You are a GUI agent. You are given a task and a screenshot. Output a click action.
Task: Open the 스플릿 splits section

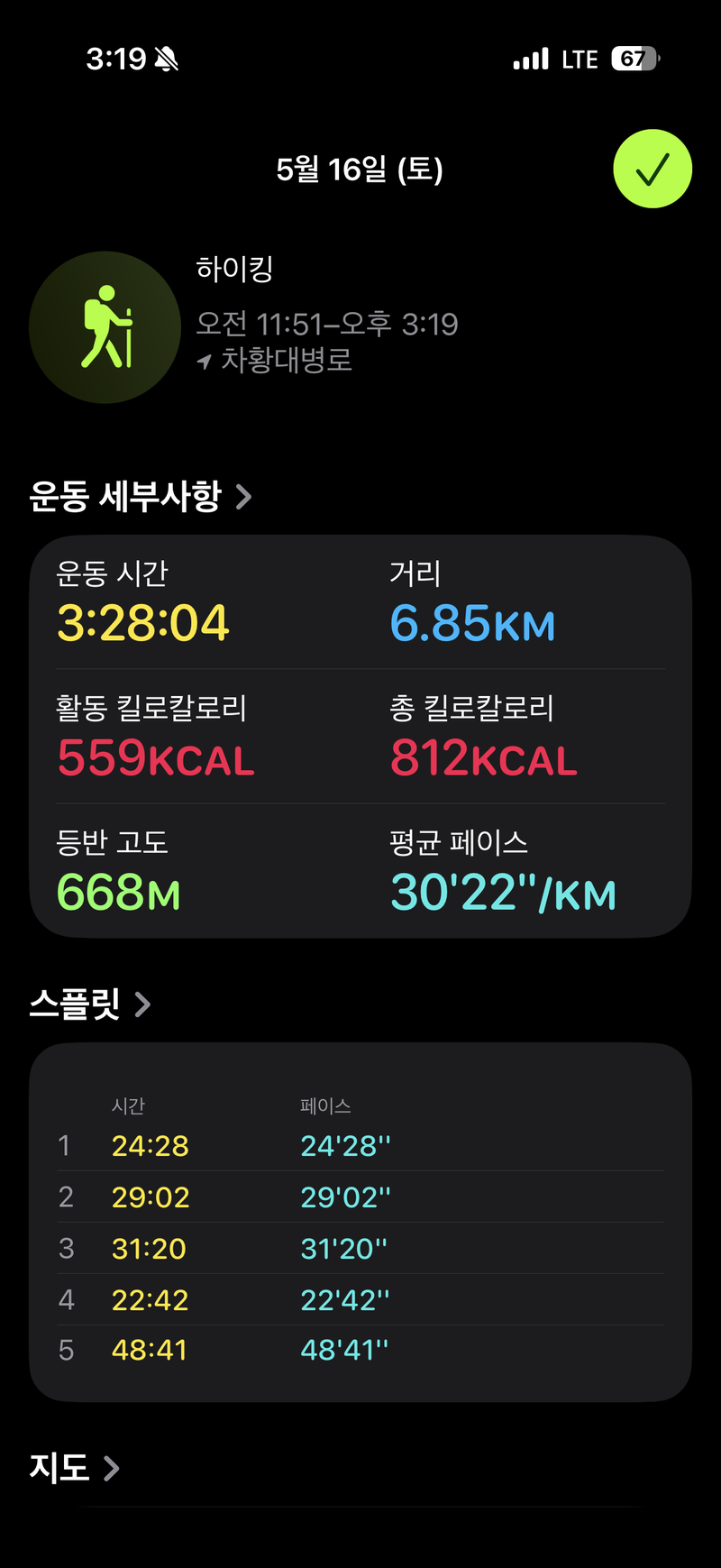click(90, 1004)
